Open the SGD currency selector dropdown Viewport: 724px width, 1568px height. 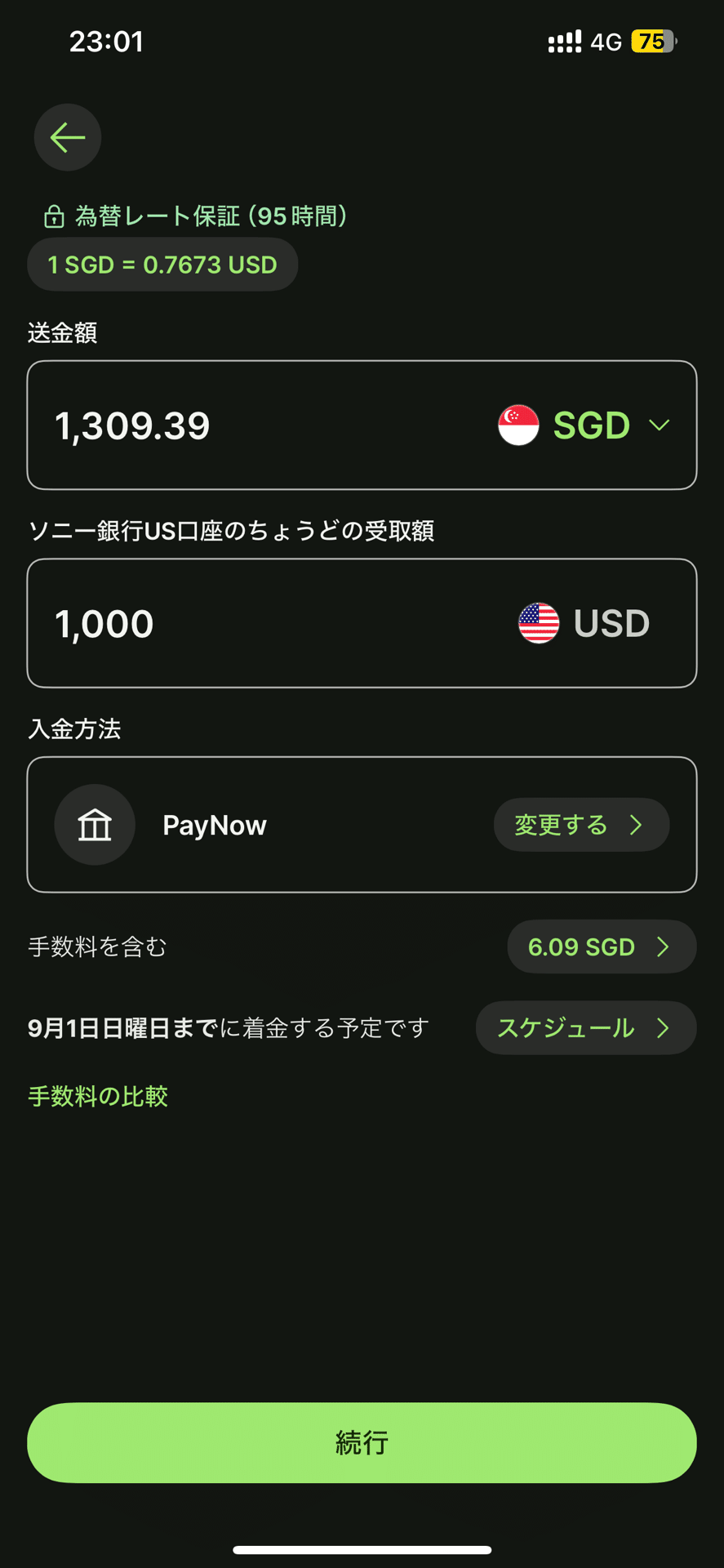[658, 425]
